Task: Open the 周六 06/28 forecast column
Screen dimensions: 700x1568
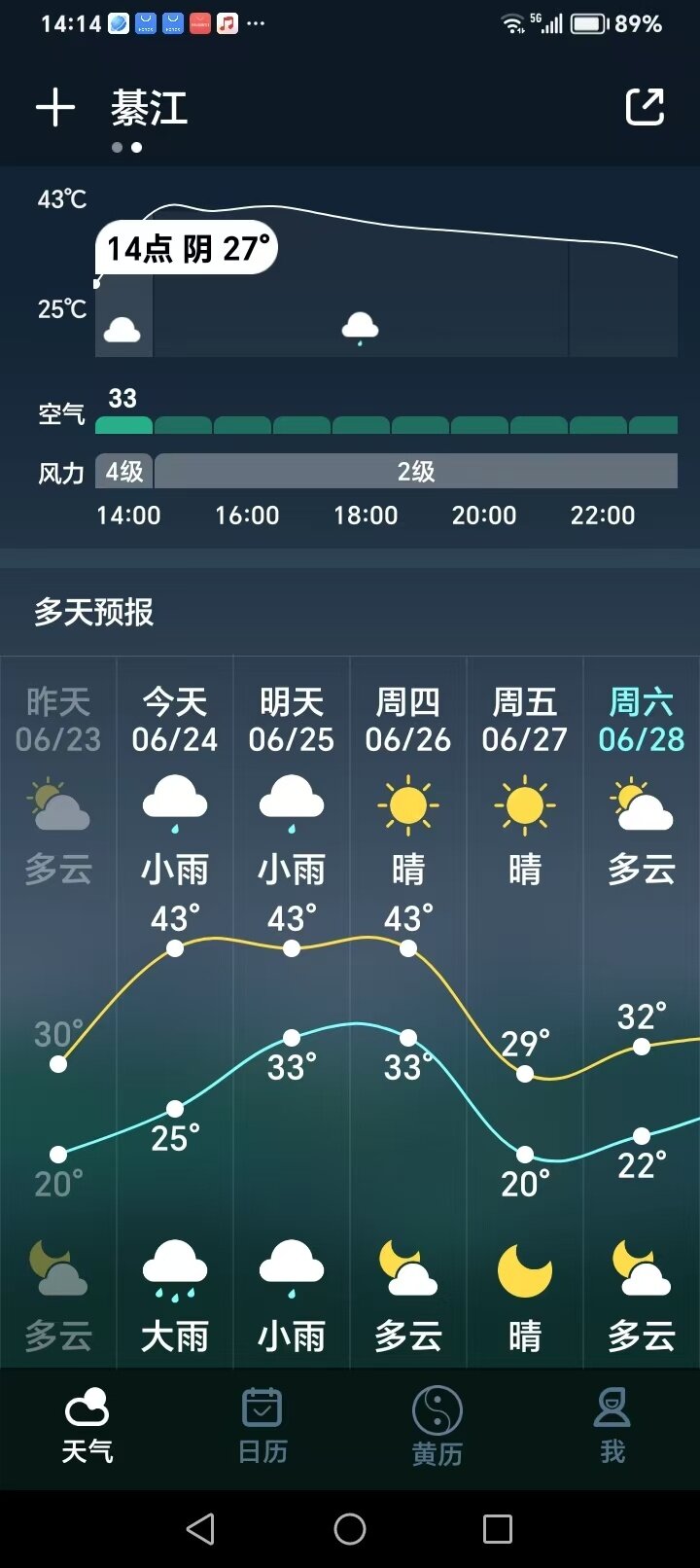Action: pyautogui.click(x=642, y=1012)
